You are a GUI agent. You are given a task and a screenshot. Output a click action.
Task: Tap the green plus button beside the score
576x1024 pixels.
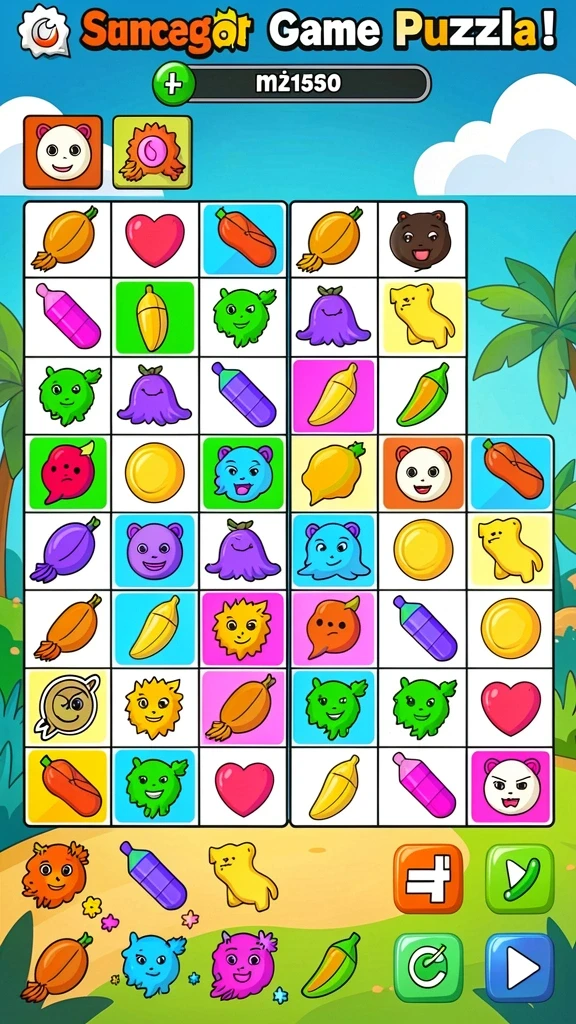click(173, 84)
